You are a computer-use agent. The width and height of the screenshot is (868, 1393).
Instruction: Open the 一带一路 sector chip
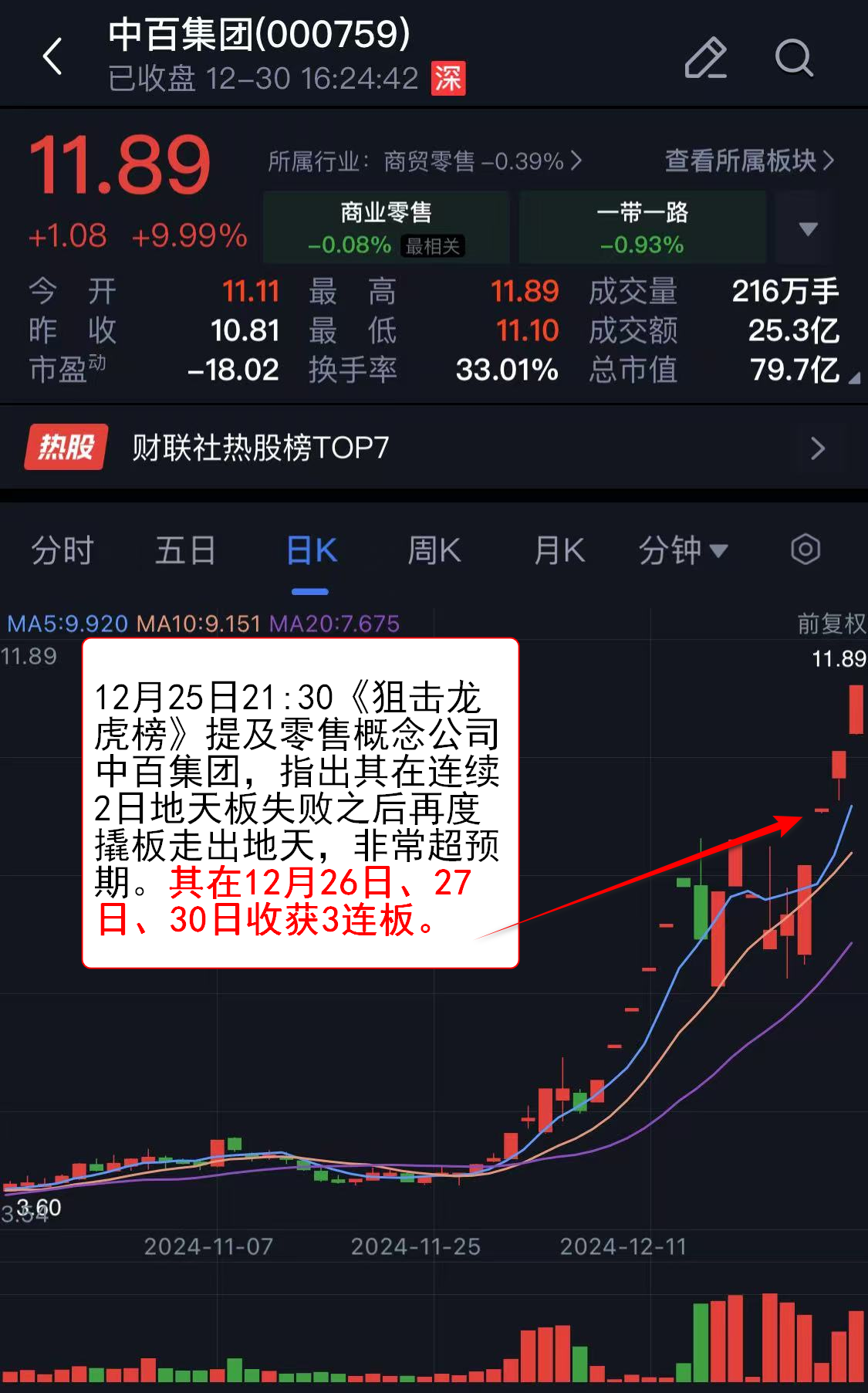click(642, 228)
